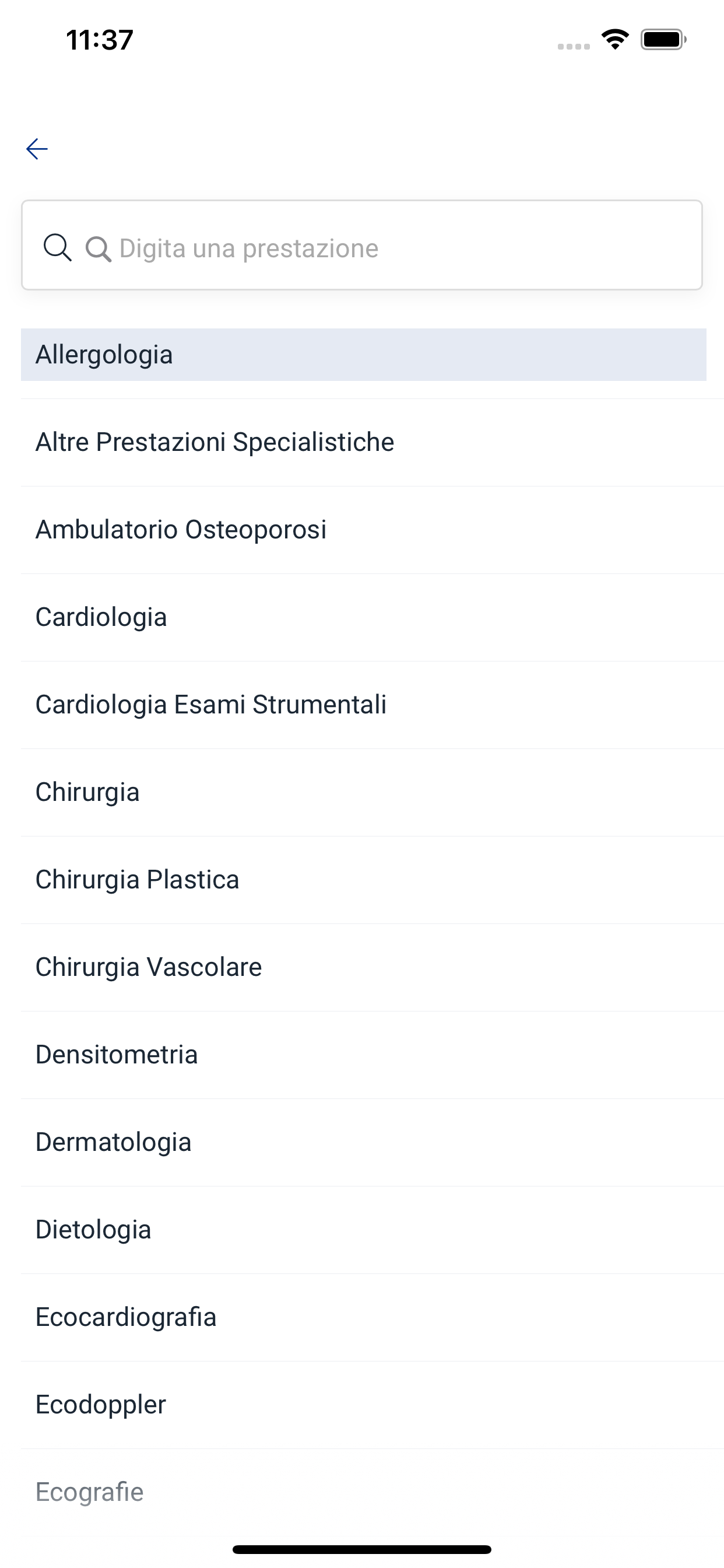Choose Ambulatorio Osteoporosi
Viewport: 724px width, 1568px height.
(x=372, y=530)
